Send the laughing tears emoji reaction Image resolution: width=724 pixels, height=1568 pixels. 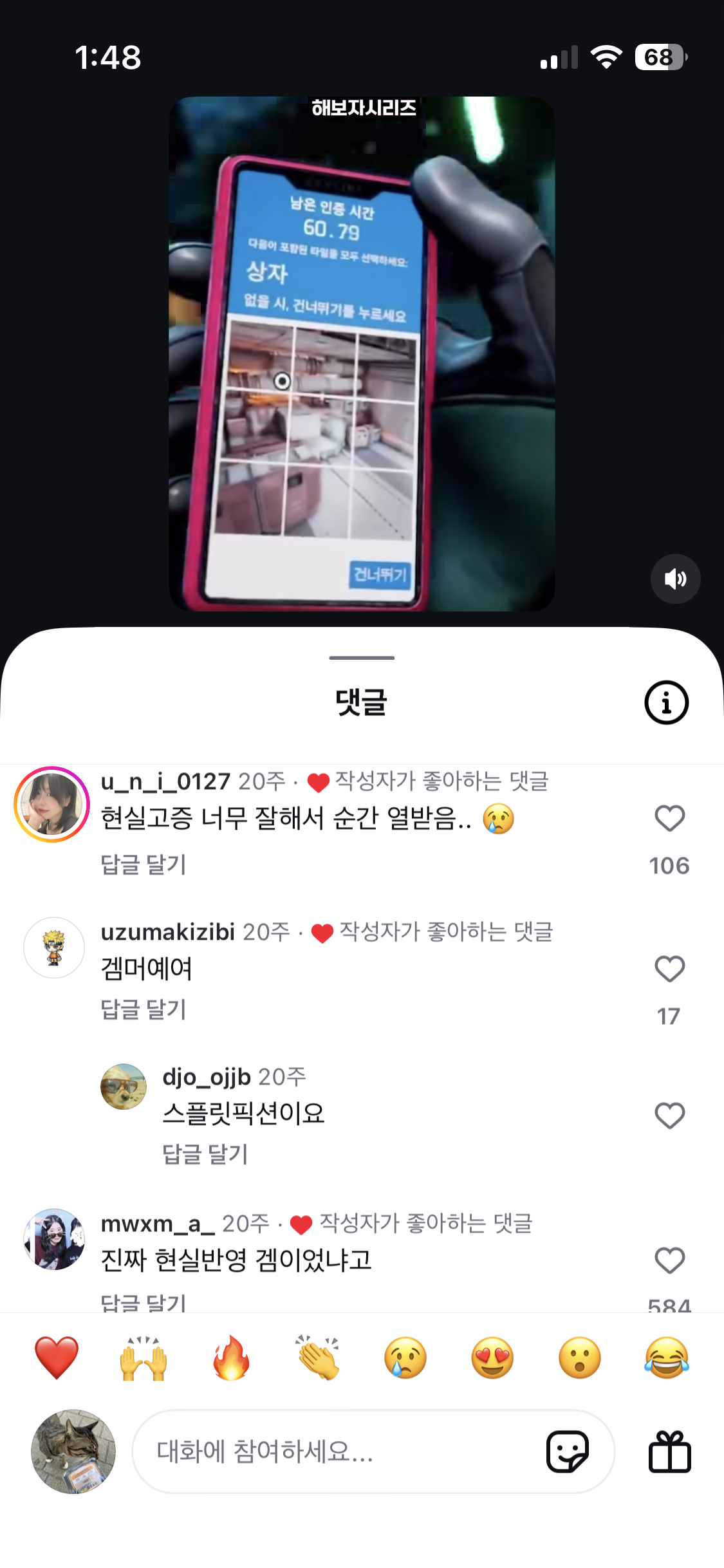point(667,1358)
